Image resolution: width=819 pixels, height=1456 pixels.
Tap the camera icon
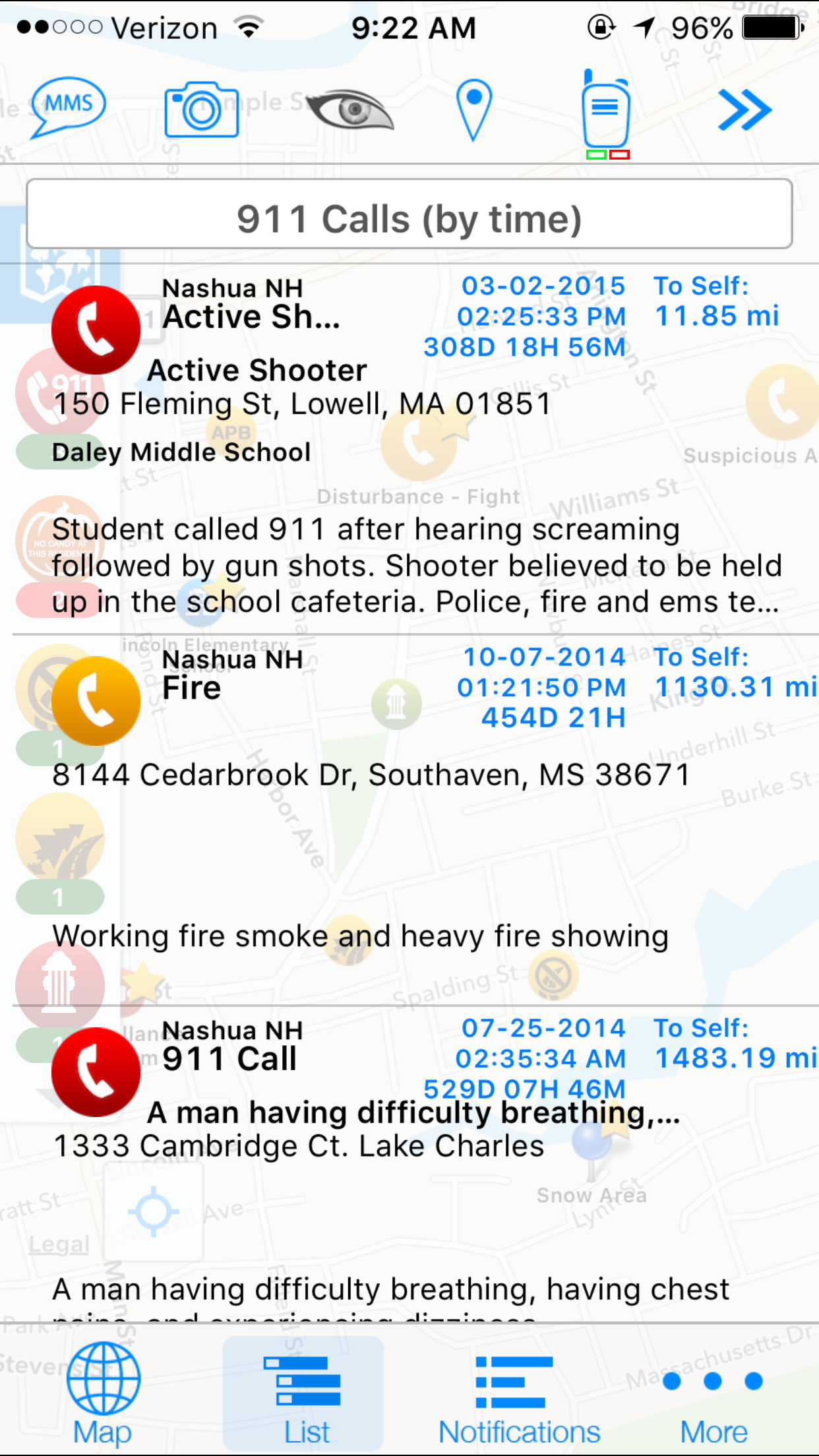tap(201, 109)
